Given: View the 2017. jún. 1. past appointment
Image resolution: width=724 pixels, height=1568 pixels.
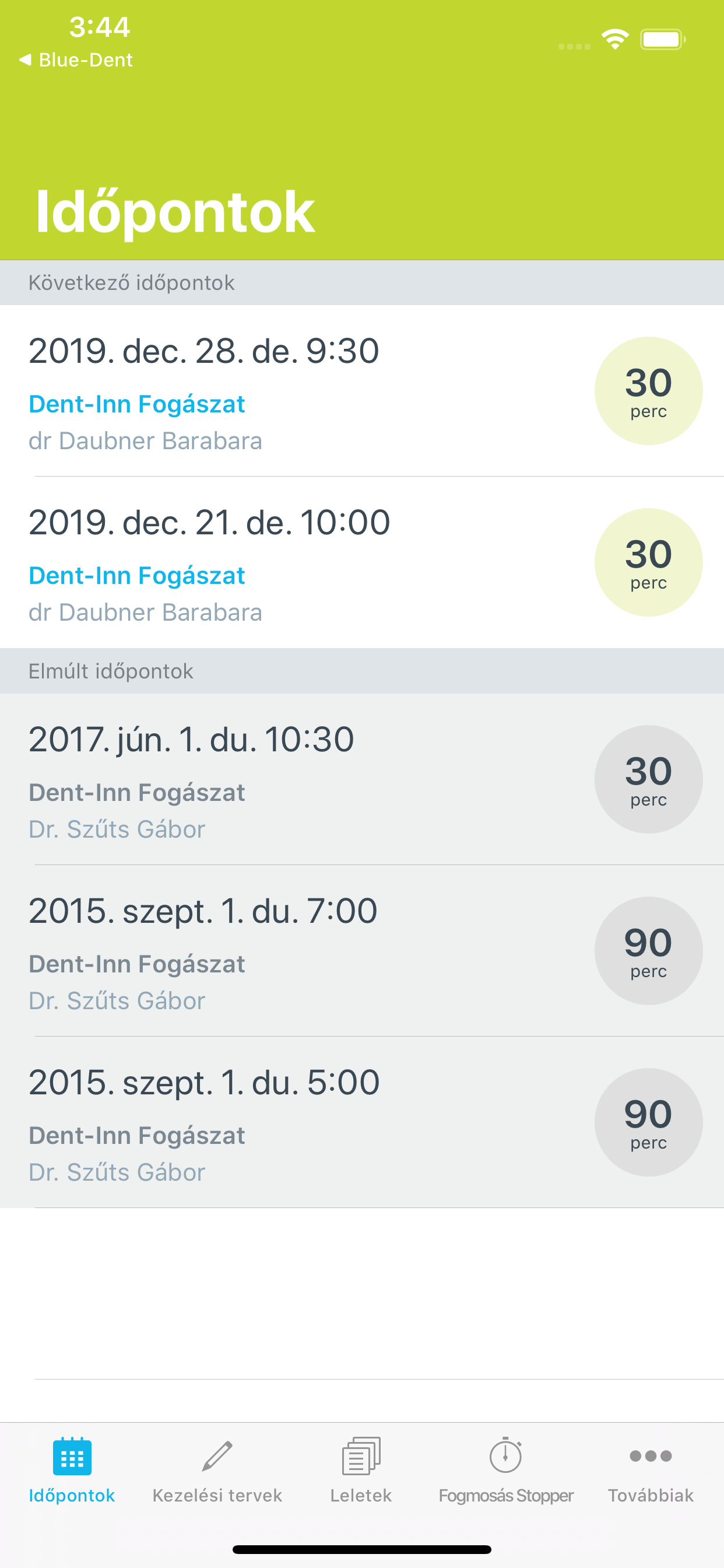Looking at the screenshot, I should [x=362, y=779].
